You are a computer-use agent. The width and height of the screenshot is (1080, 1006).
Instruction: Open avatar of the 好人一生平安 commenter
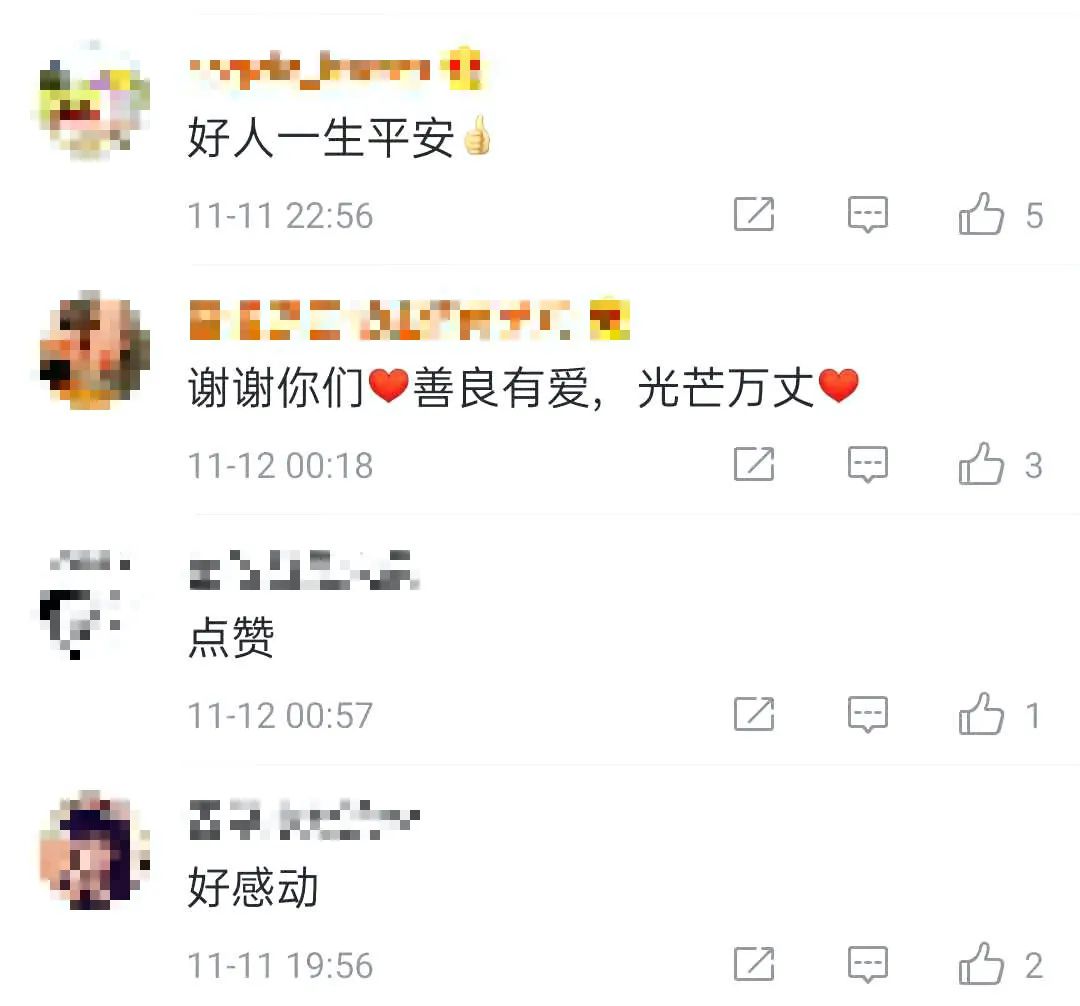[x=94, y=101]
